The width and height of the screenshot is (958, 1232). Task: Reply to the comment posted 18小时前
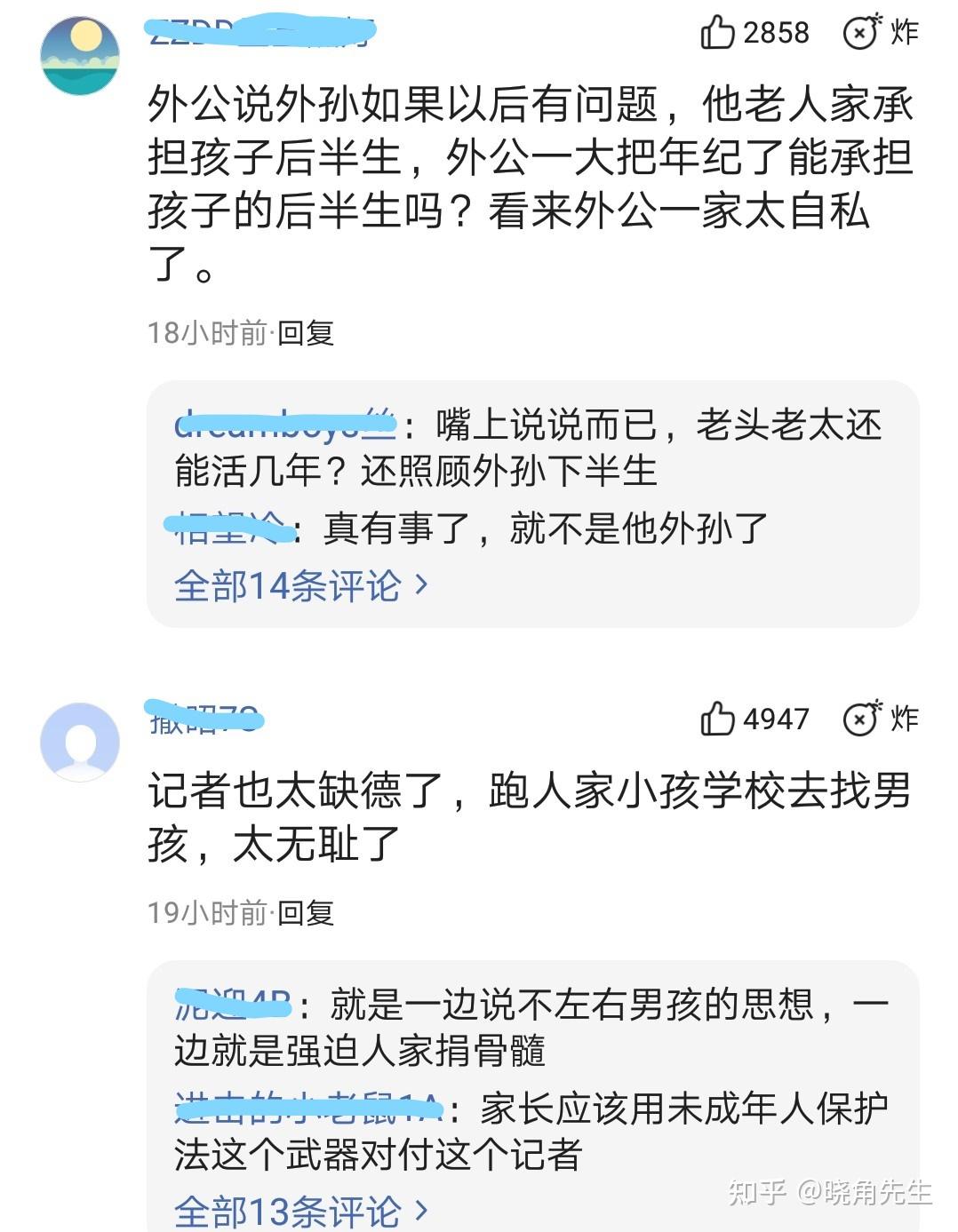305,333
